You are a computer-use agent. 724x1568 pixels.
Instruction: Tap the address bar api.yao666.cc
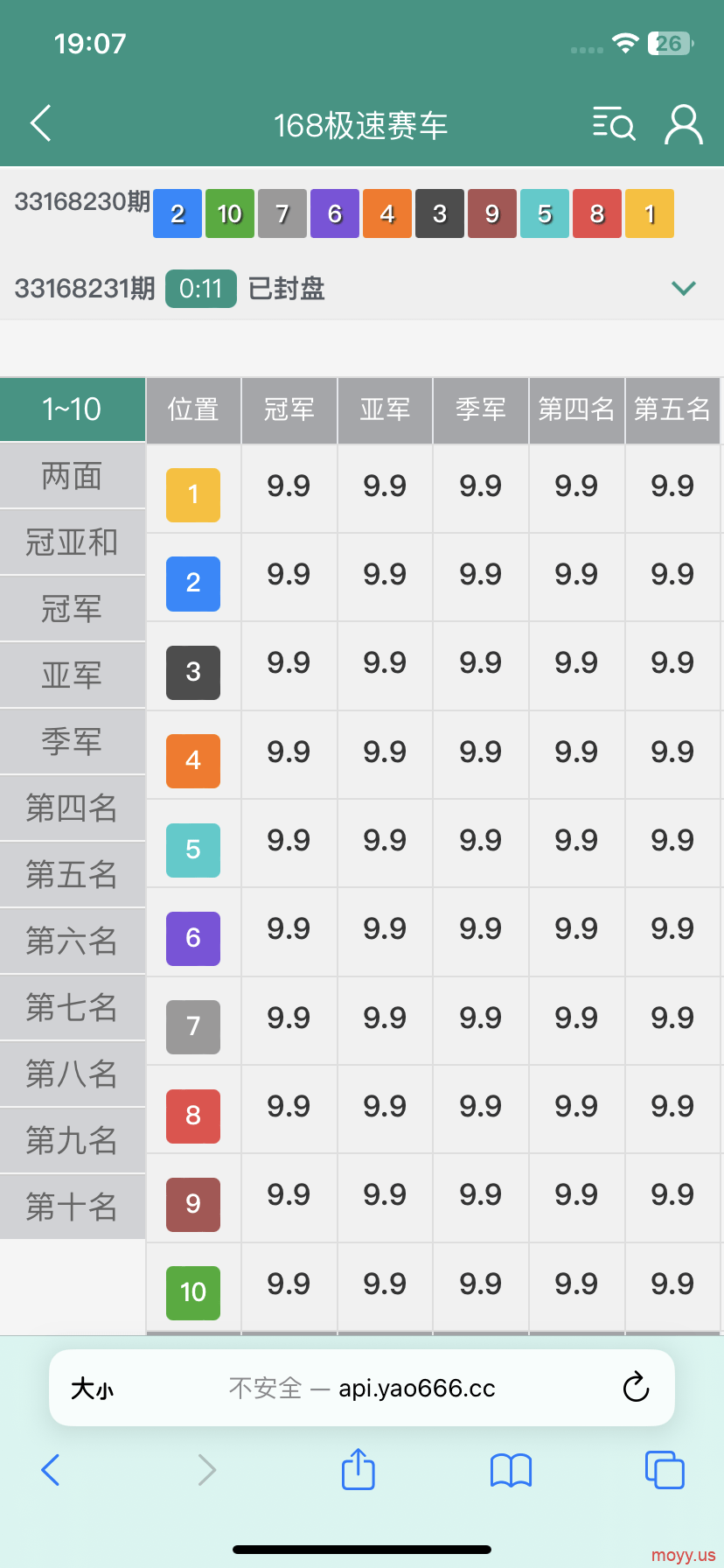pyautogui.click(x=362, y=1388)
